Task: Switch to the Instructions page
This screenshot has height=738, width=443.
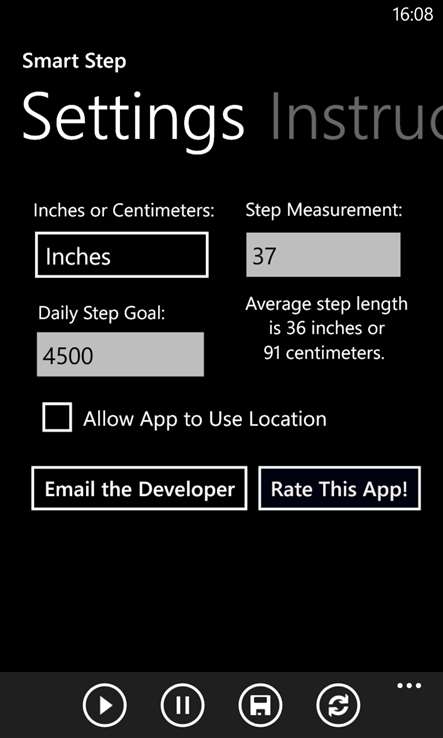Action: pyautogui.click(x=357, y=116)
